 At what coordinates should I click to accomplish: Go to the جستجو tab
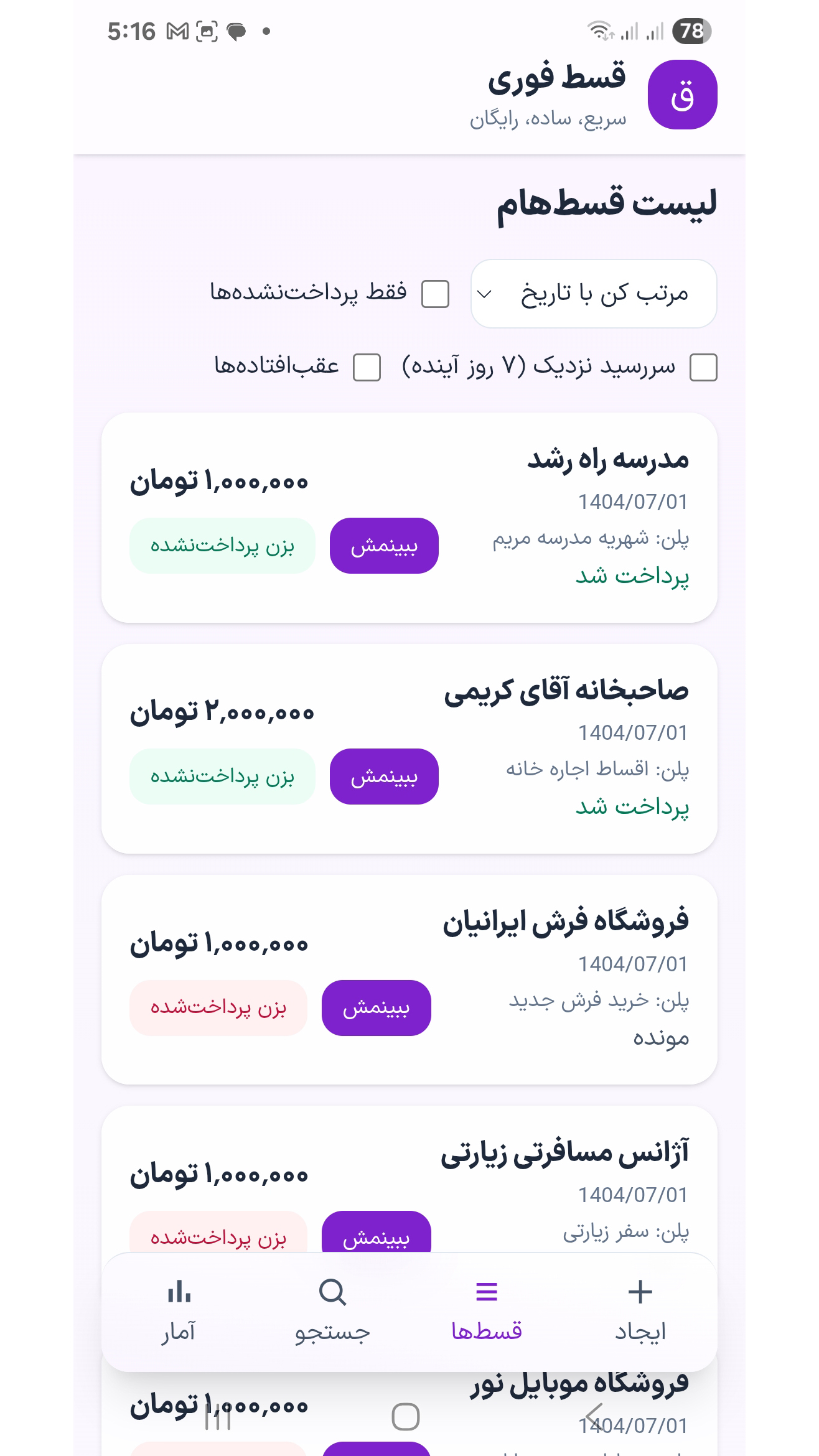[x=332, y=1310]
